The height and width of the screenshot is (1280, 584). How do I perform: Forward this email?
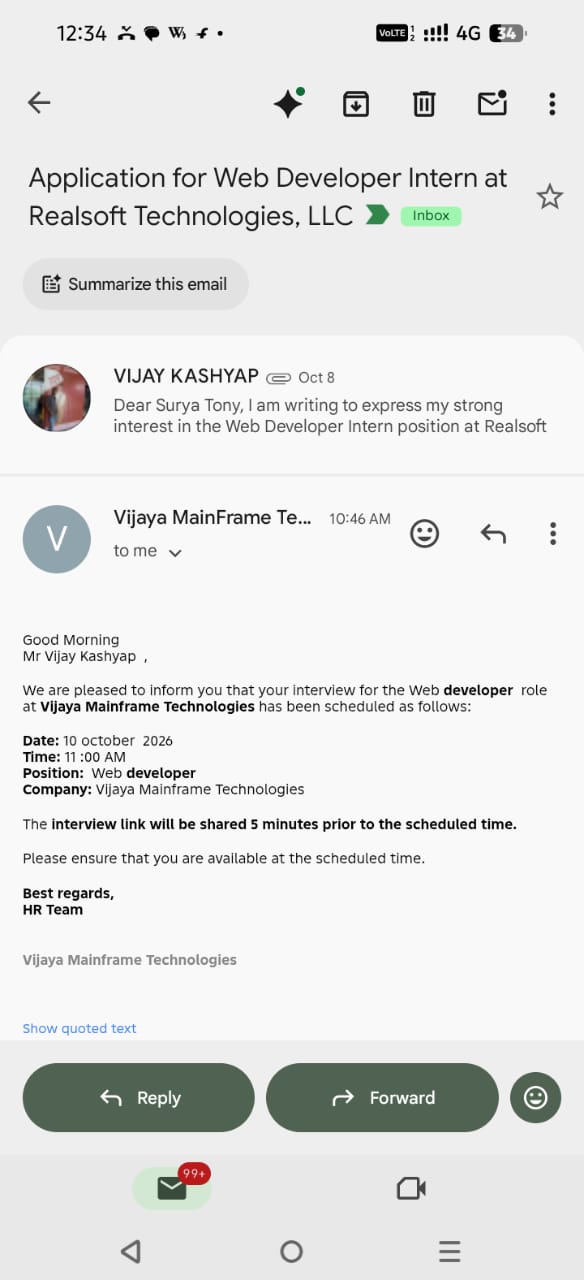382,1097
